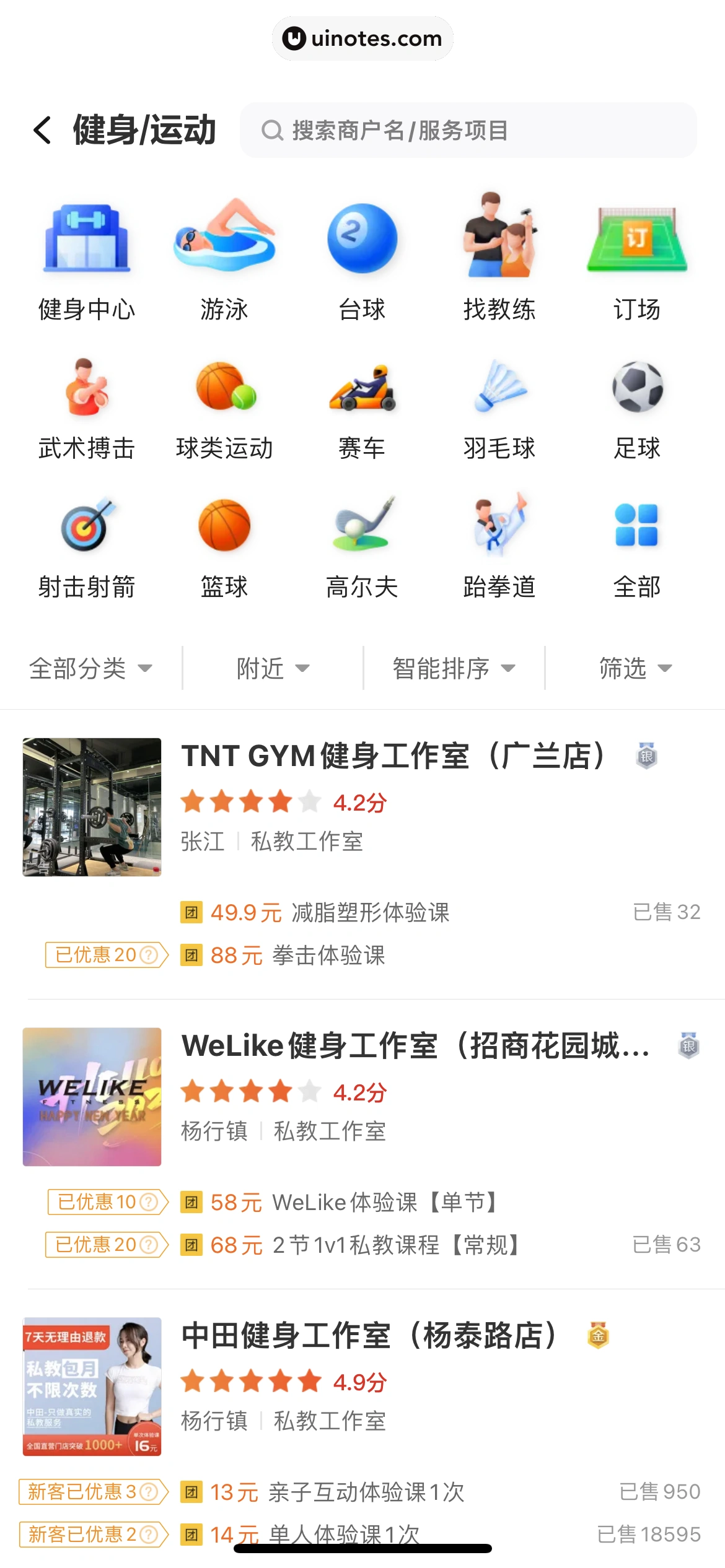Select the 台球 billiards icon
This screenshot has width=725, height=1568.
pos(362,260)
